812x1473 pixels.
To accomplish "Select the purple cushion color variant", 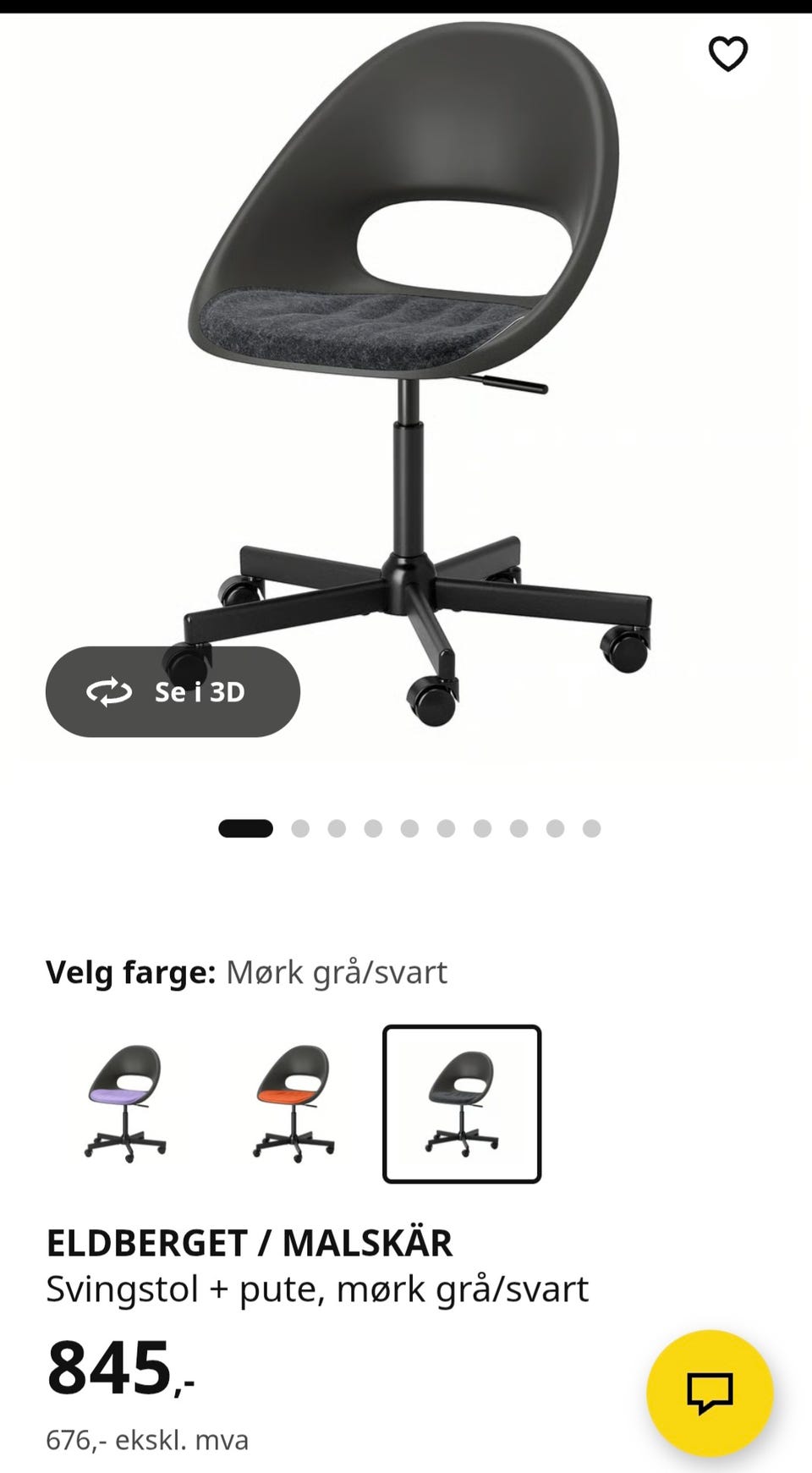I will [125, 1103].
